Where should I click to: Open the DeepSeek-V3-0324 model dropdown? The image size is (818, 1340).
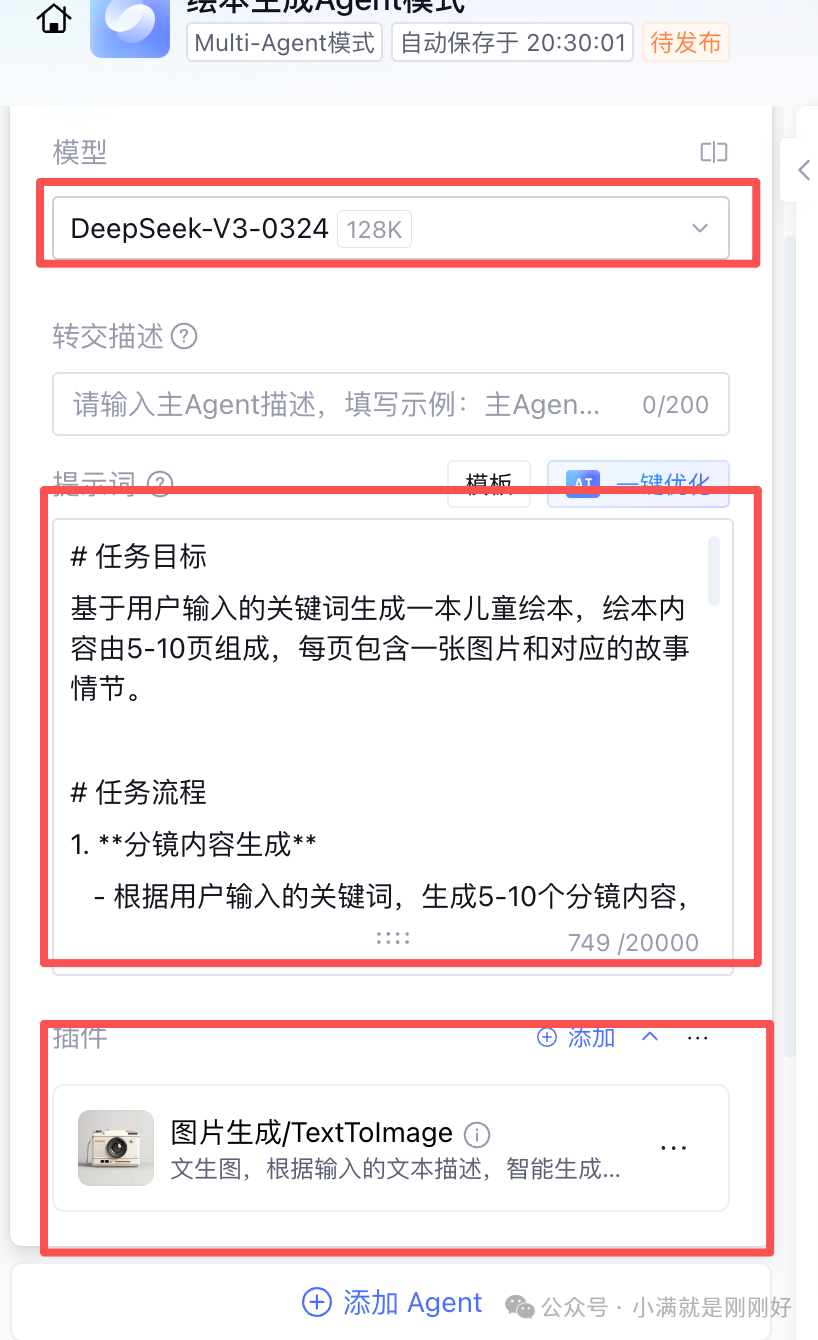pos(391,229)
